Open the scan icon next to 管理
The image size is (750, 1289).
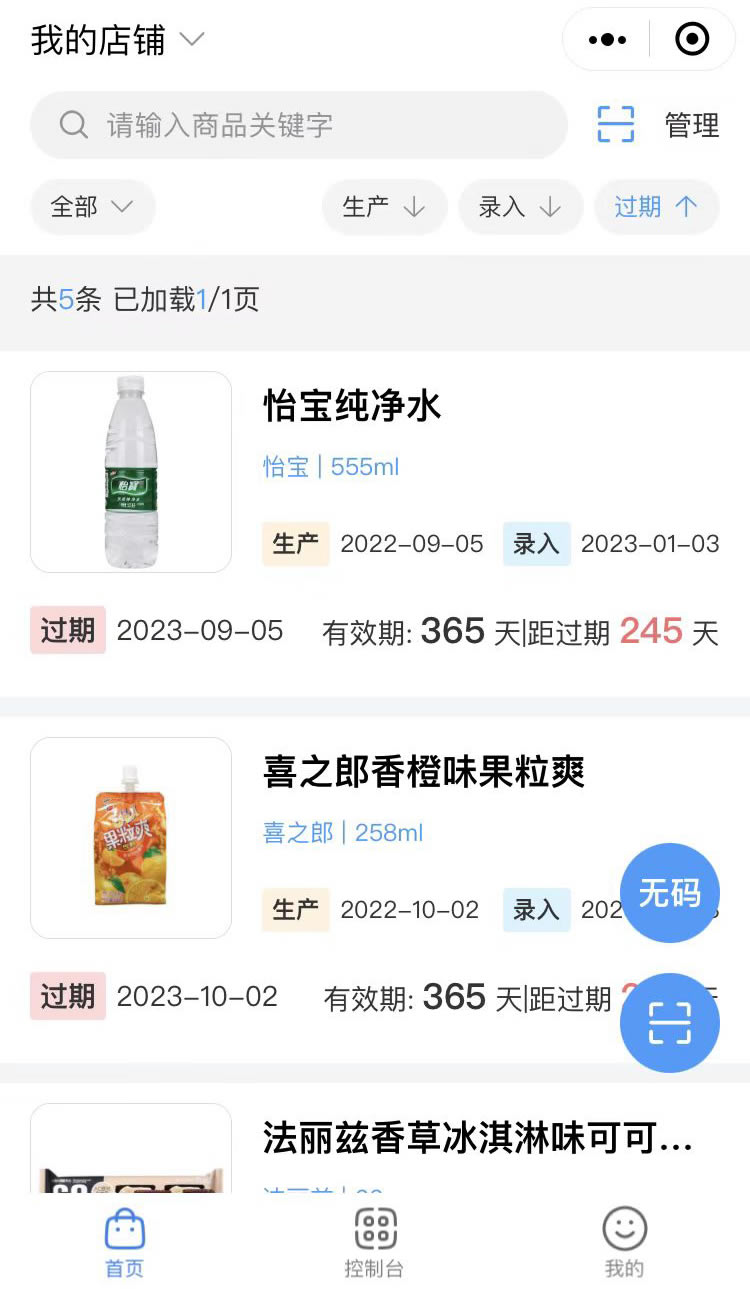click(x=616, y=124)
